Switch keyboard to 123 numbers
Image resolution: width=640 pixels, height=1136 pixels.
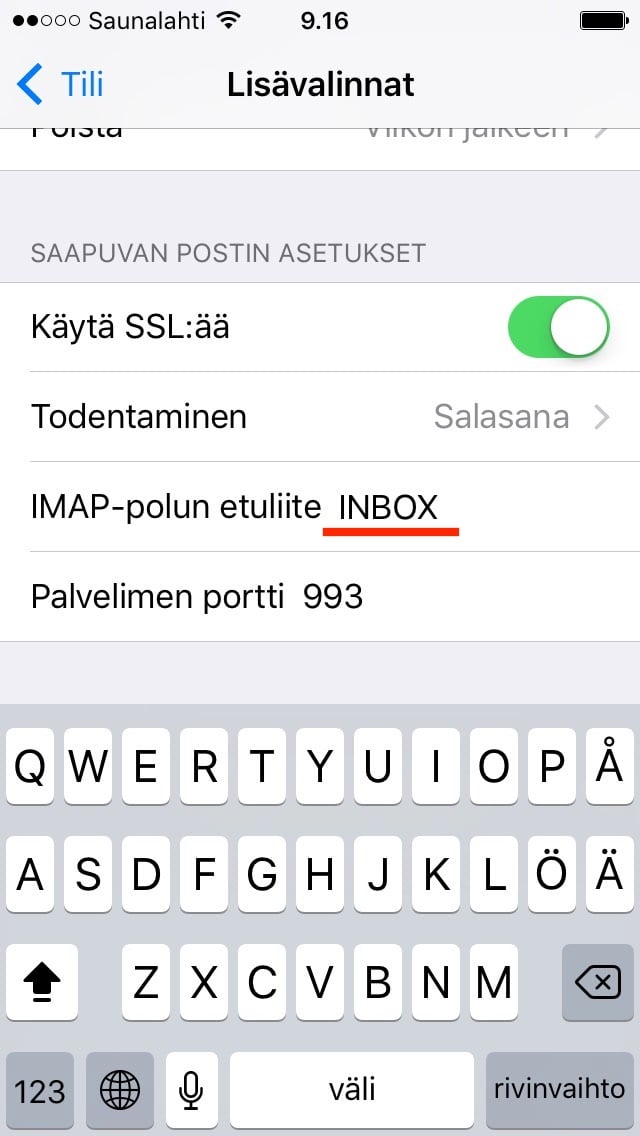(40, 1090)
